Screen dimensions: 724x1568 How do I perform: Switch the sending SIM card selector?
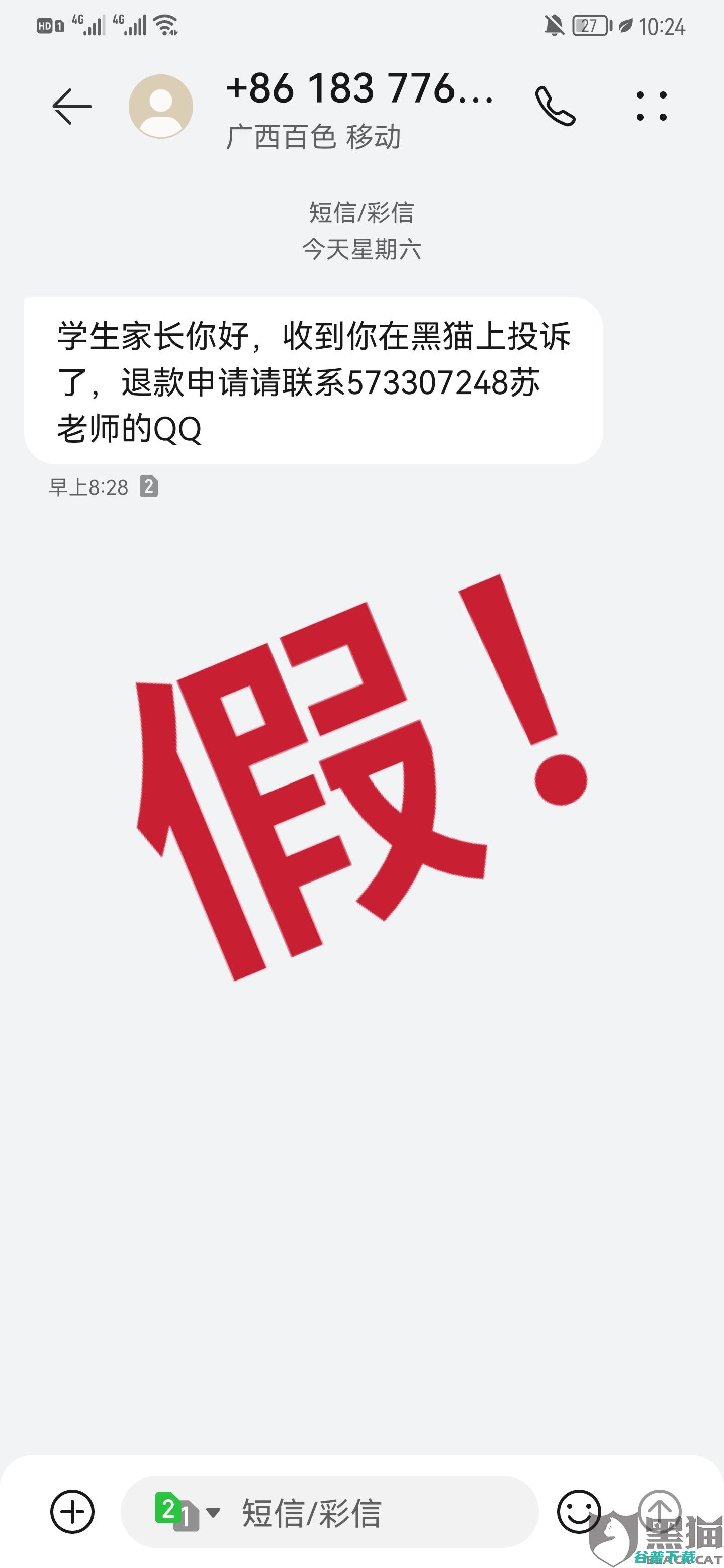click(x=187, y=1511)
